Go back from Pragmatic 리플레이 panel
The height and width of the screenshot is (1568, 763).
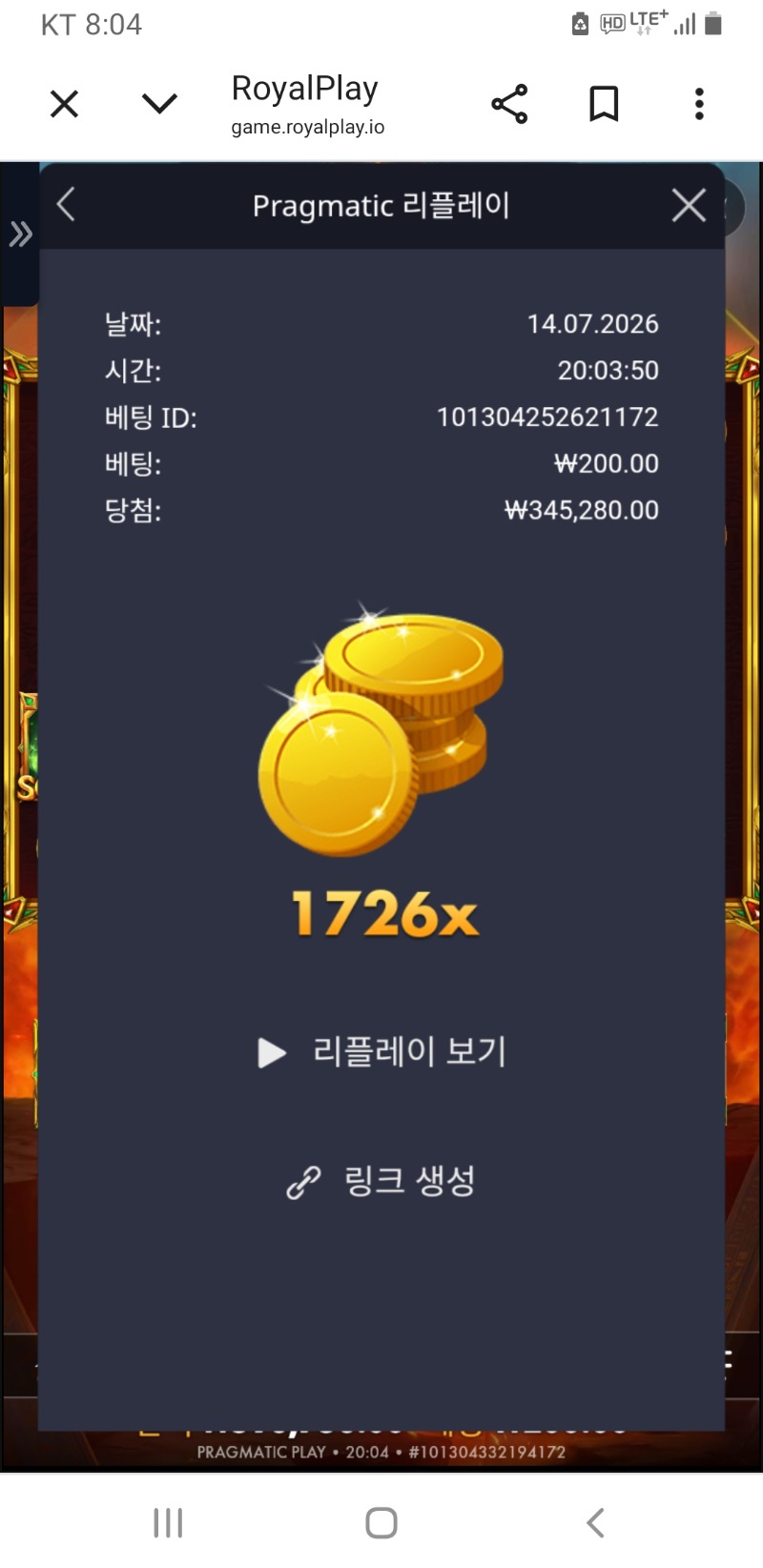(x=66, y=204)
